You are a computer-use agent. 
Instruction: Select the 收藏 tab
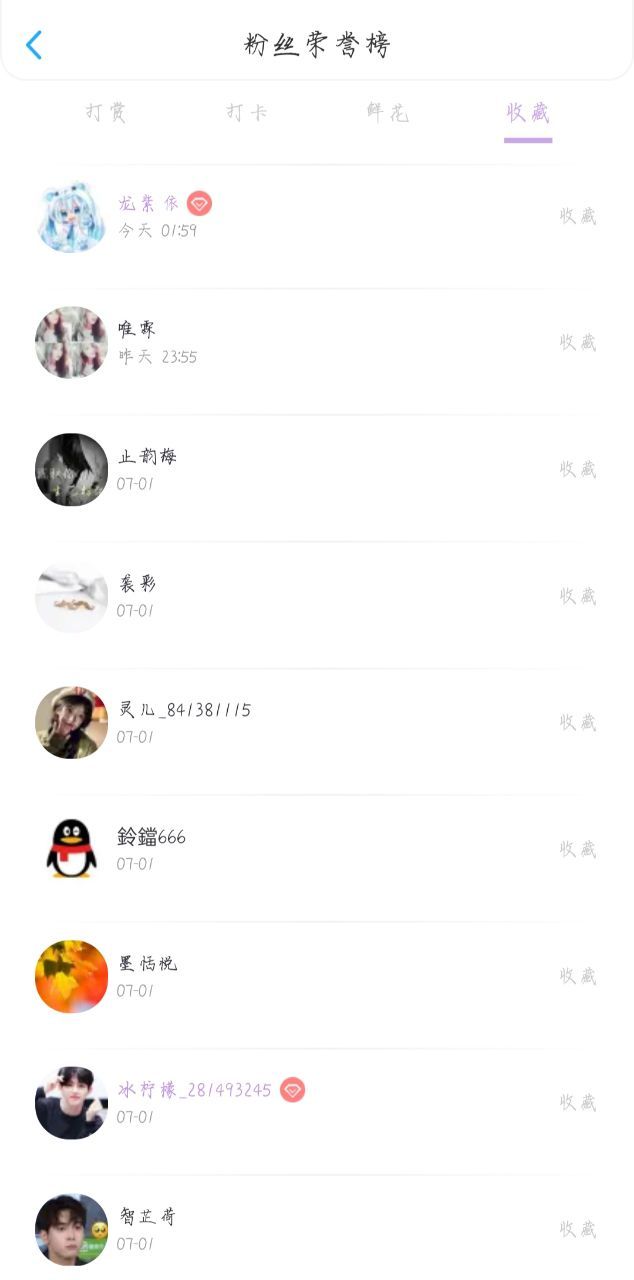pyautogui.click(x=528, y=112)
